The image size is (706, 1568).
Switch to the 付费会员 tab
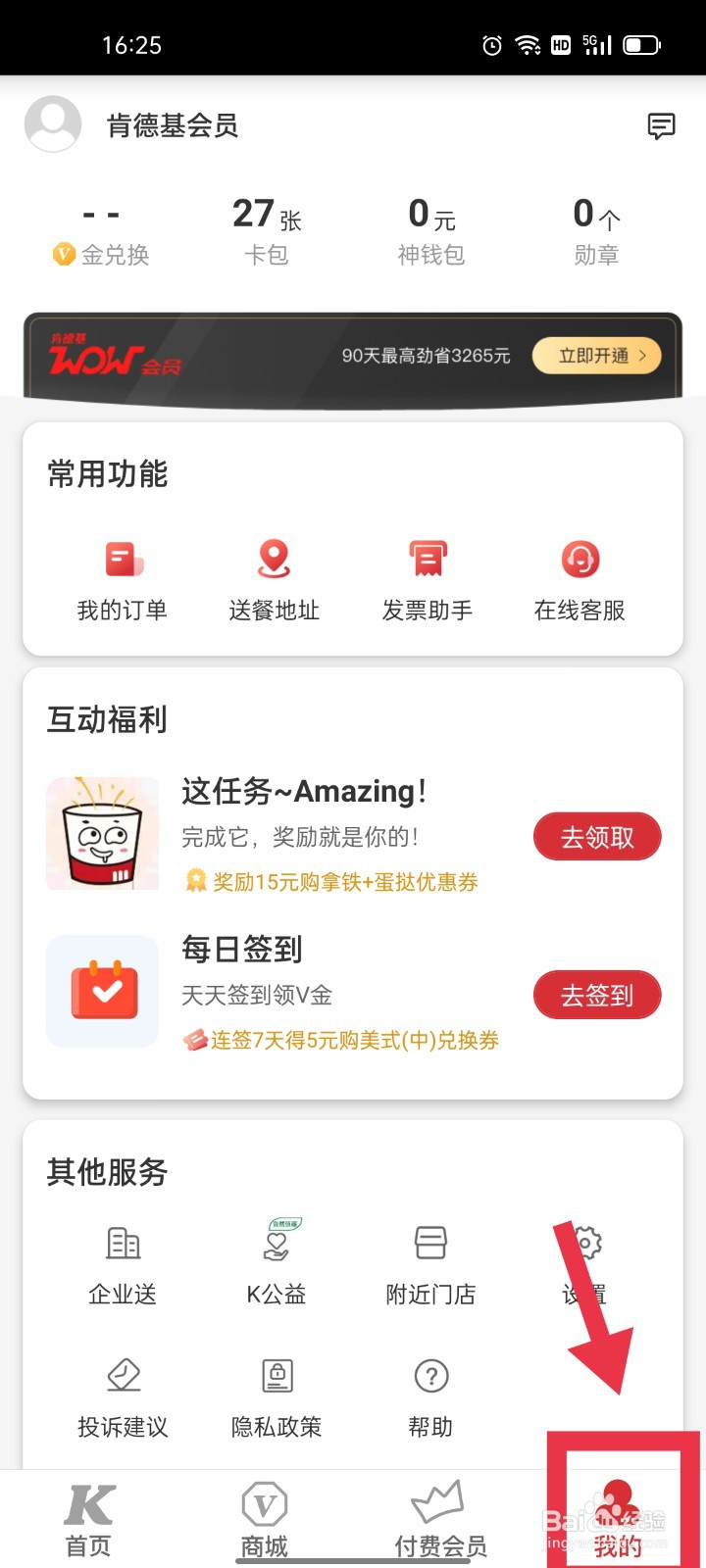[440, 1520]
